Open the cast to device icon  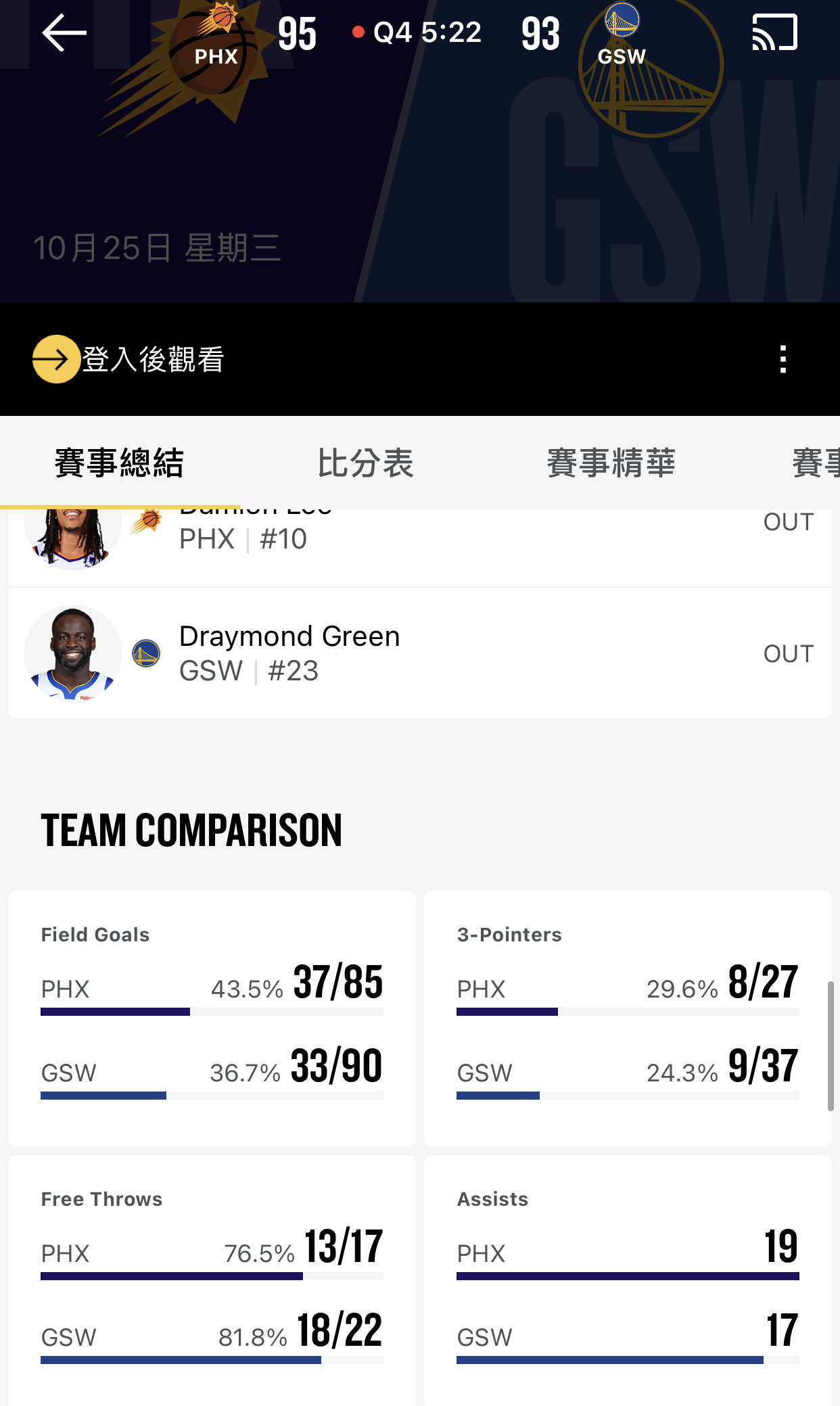(774, 32)
